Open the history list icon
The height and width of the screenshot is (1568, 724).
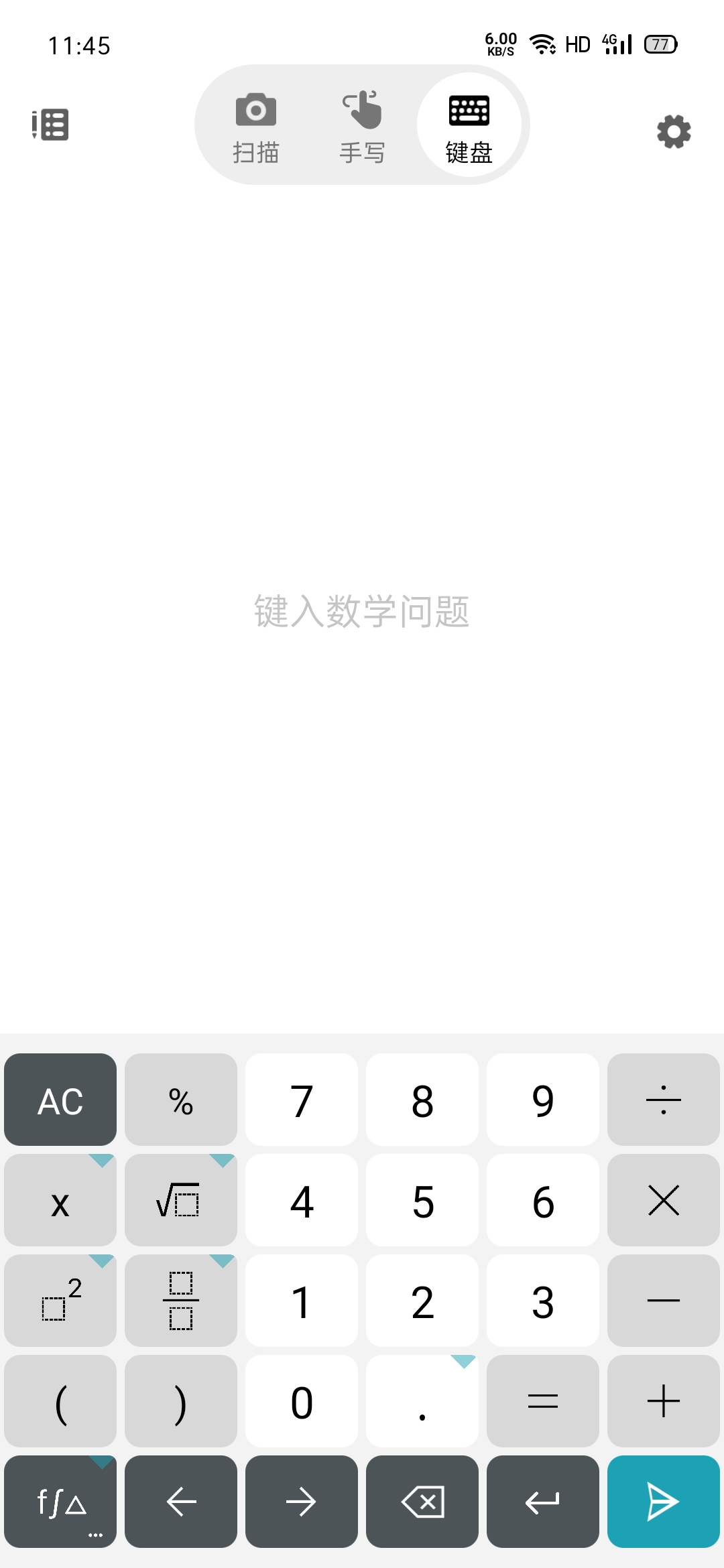pos(51,125)
